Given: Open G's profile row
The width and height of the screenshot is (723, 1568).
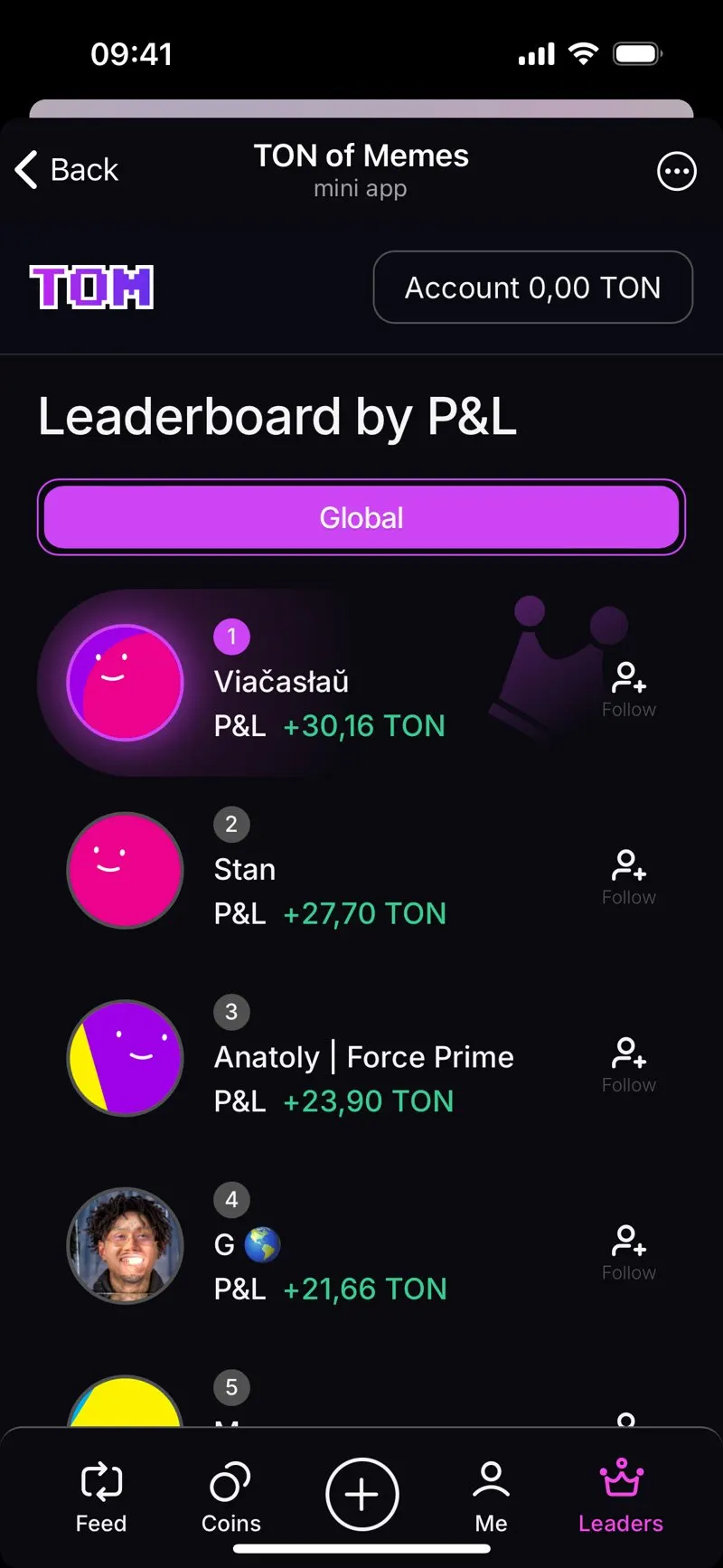Looking at the screenshot, I should click(361, 1245).
